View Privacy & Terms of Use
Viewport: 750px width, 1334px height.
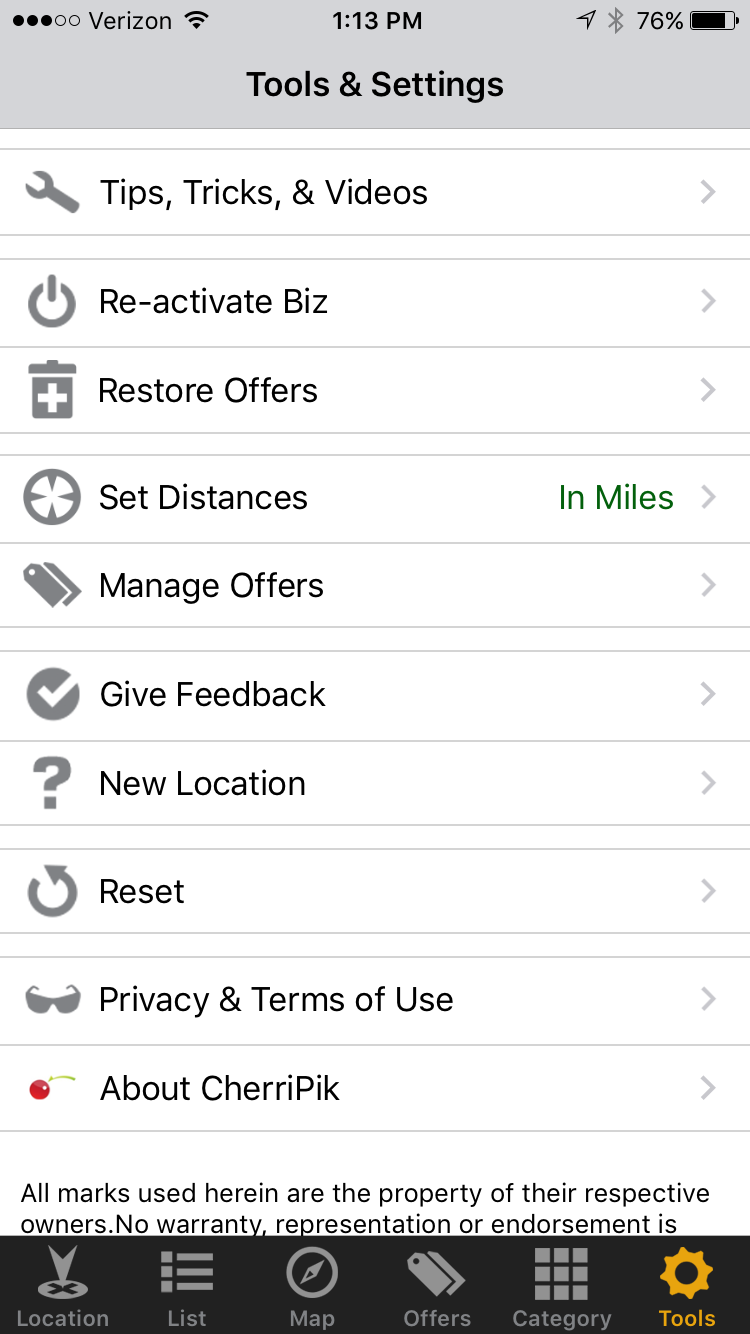(x=375, y=1000)
